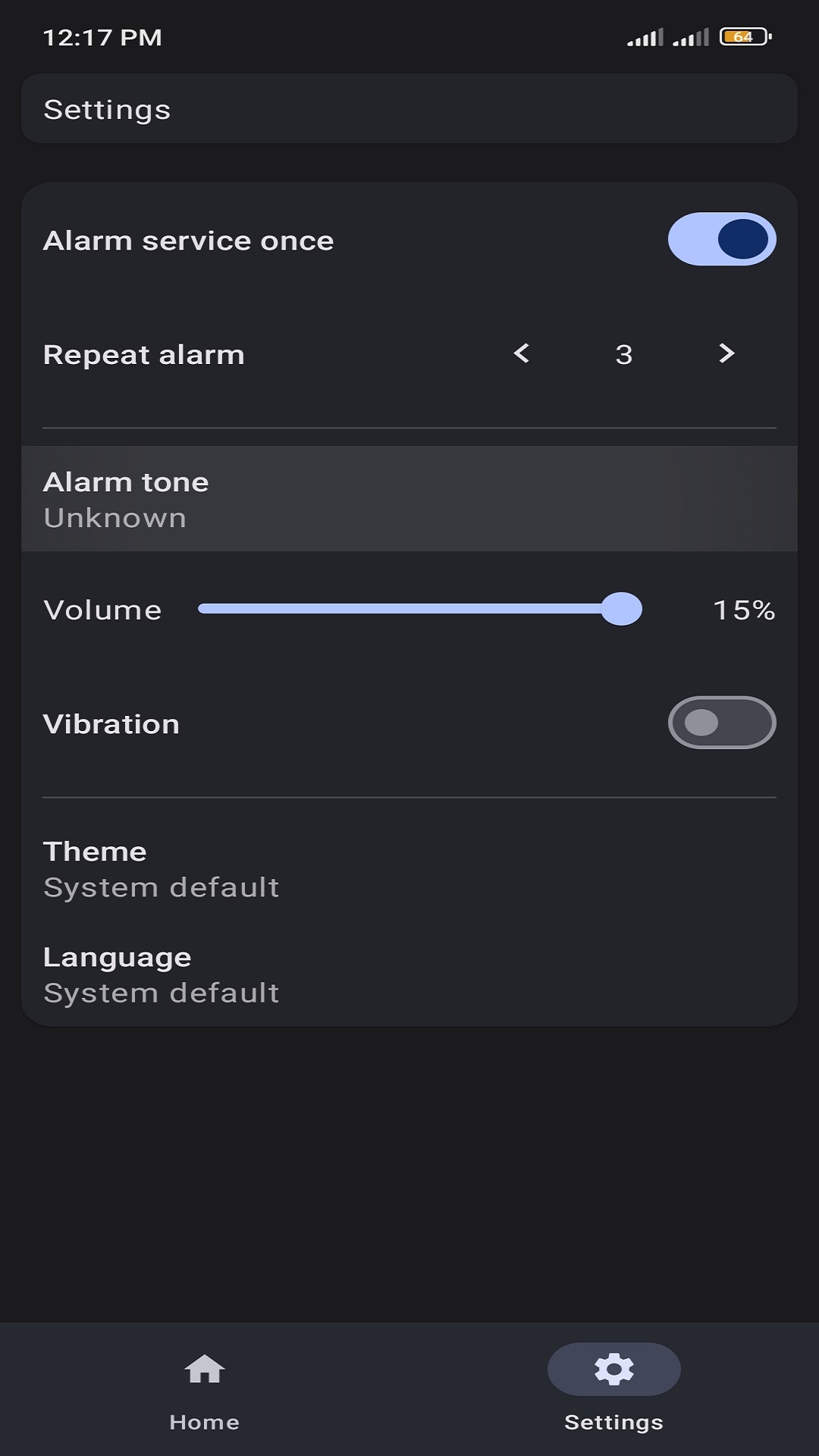
Task: Click the gear inside the pill highlight
Action: [613, 1370]
